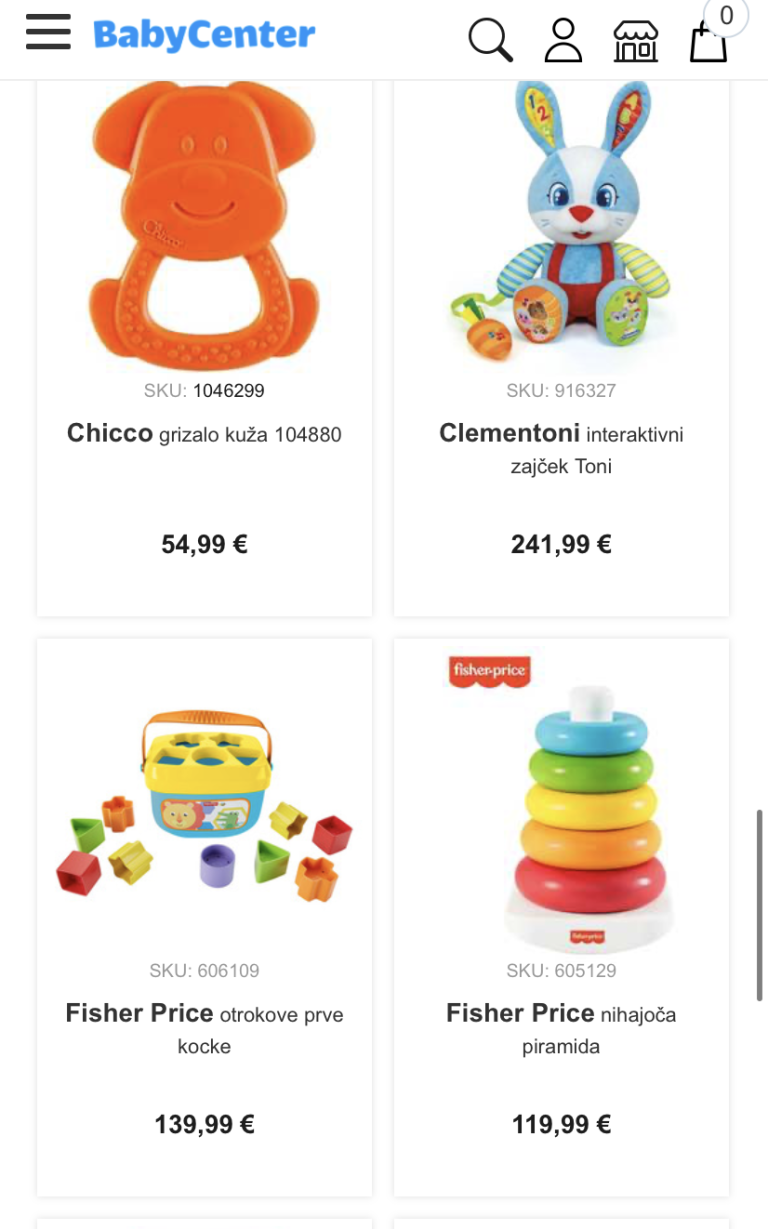Open the hamburger menu
Viewport: 768px width, 1229px height.
pyautogui.click(x=48, y=33)
